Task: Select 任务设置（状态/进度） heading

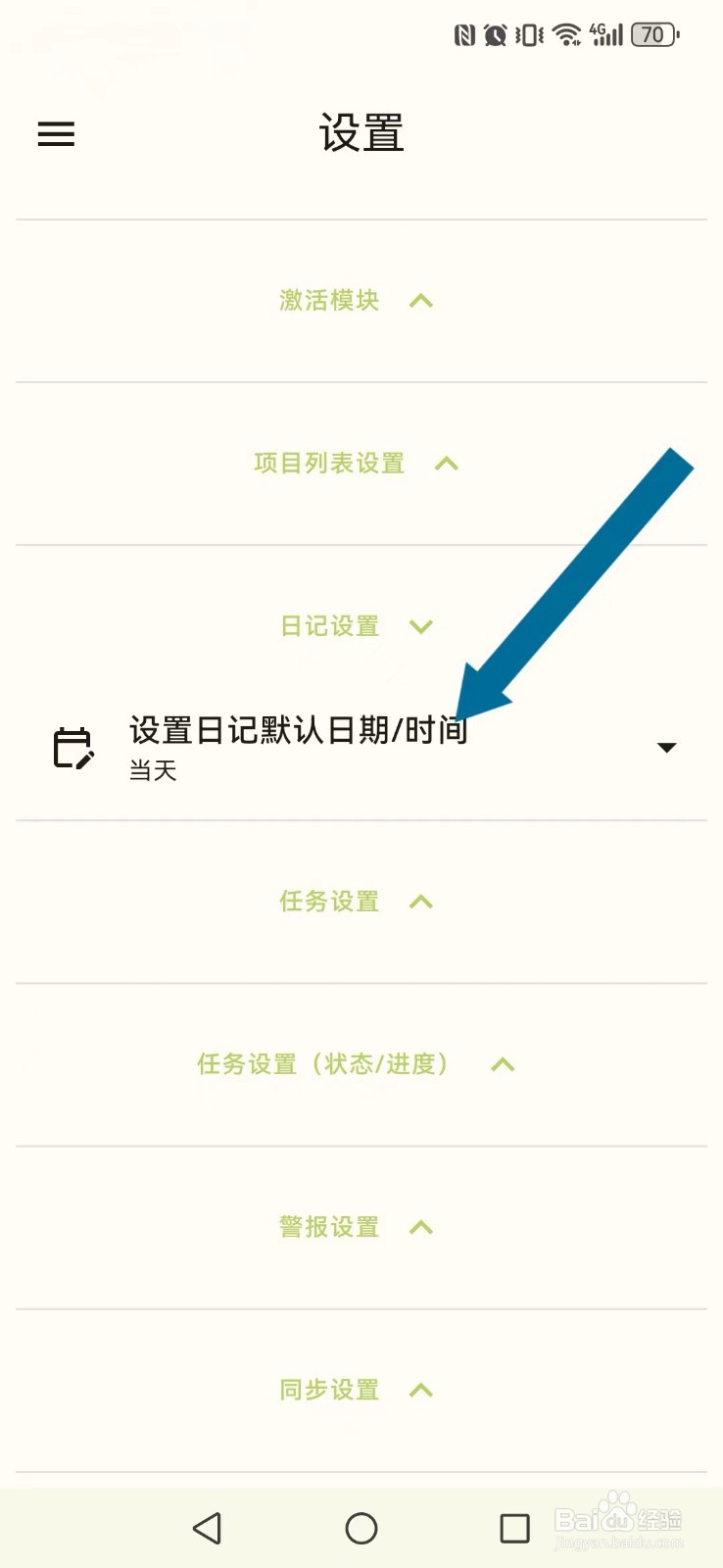Action: pos(323,1064)
